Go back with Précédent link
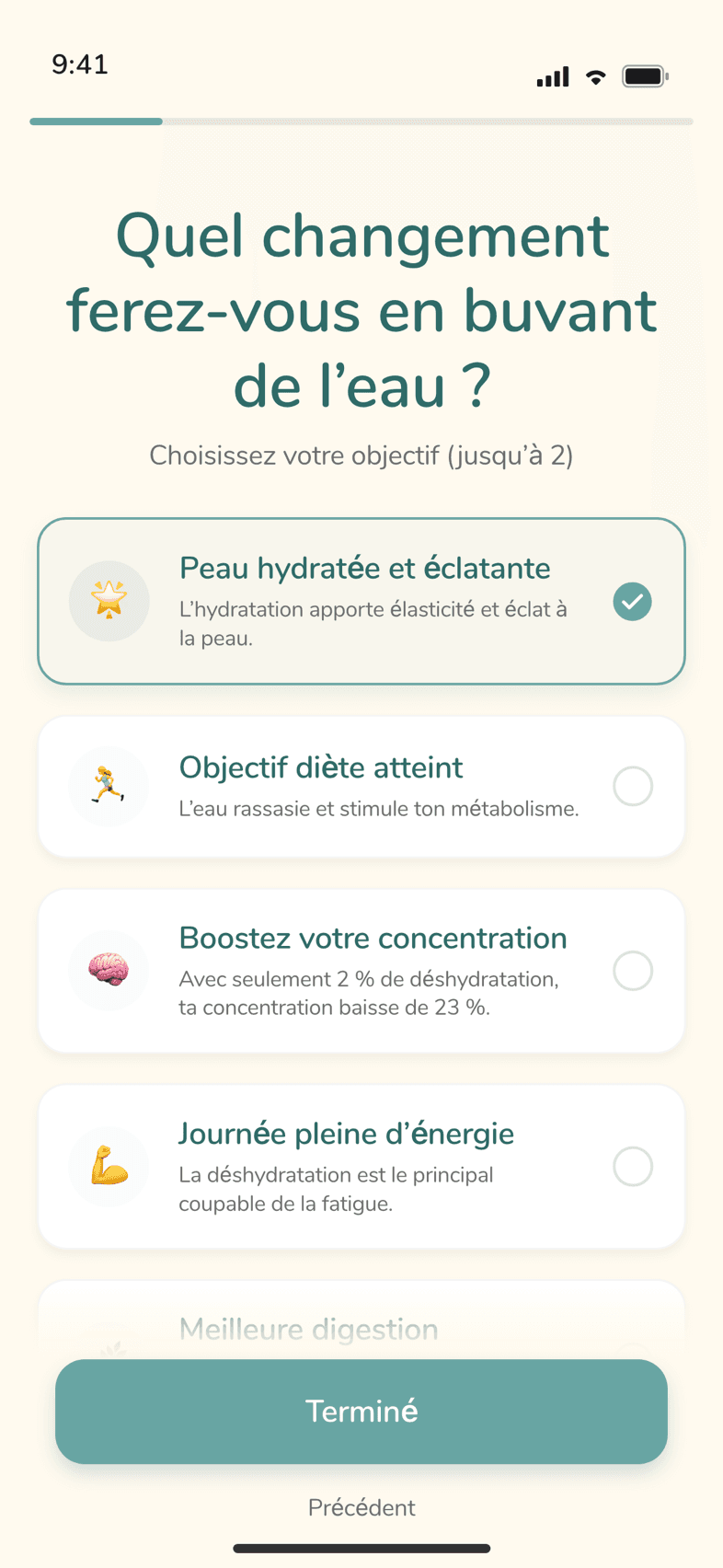Screen dimensions: 723x1568 tap(361, 1507)
